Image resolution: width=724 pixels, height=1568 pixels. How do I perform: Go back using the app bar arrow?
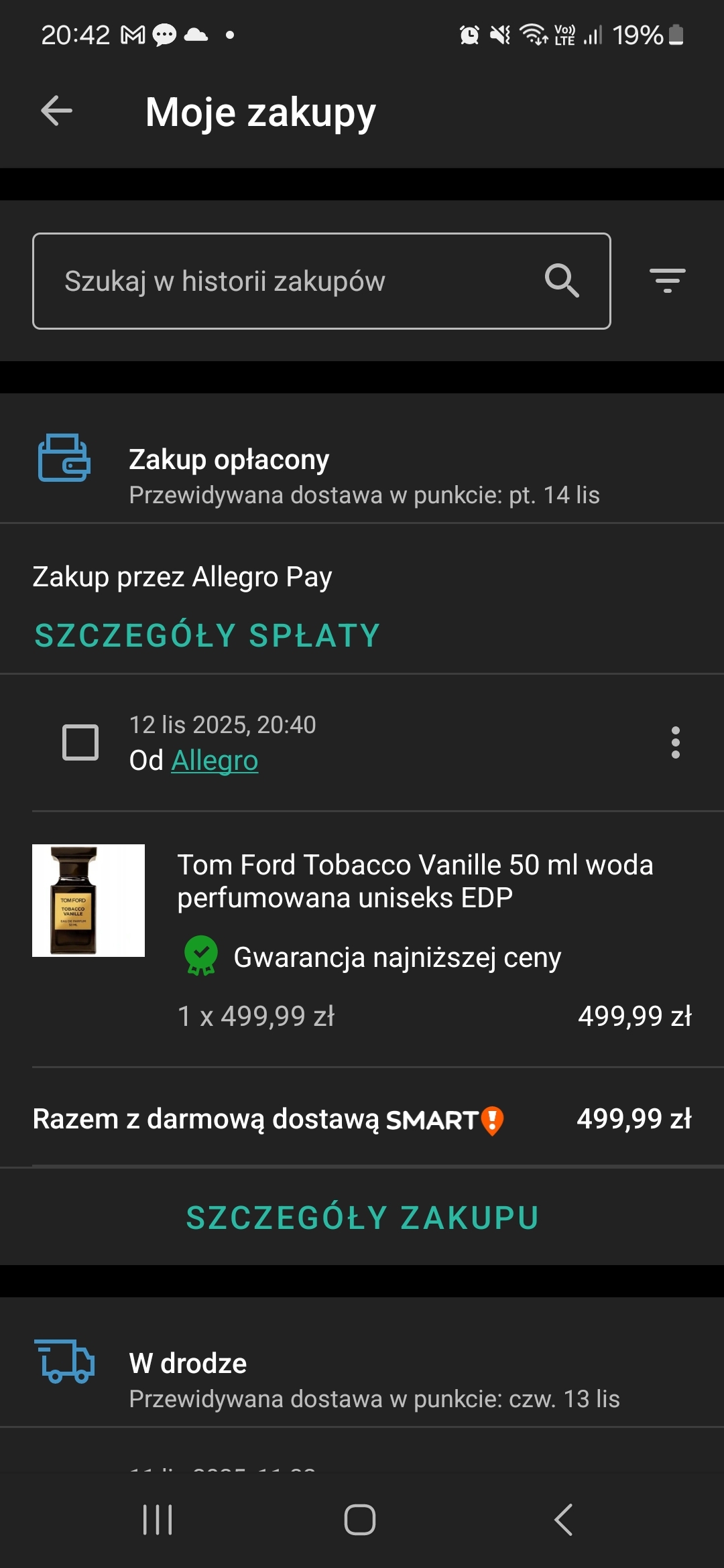coord(56,111)
